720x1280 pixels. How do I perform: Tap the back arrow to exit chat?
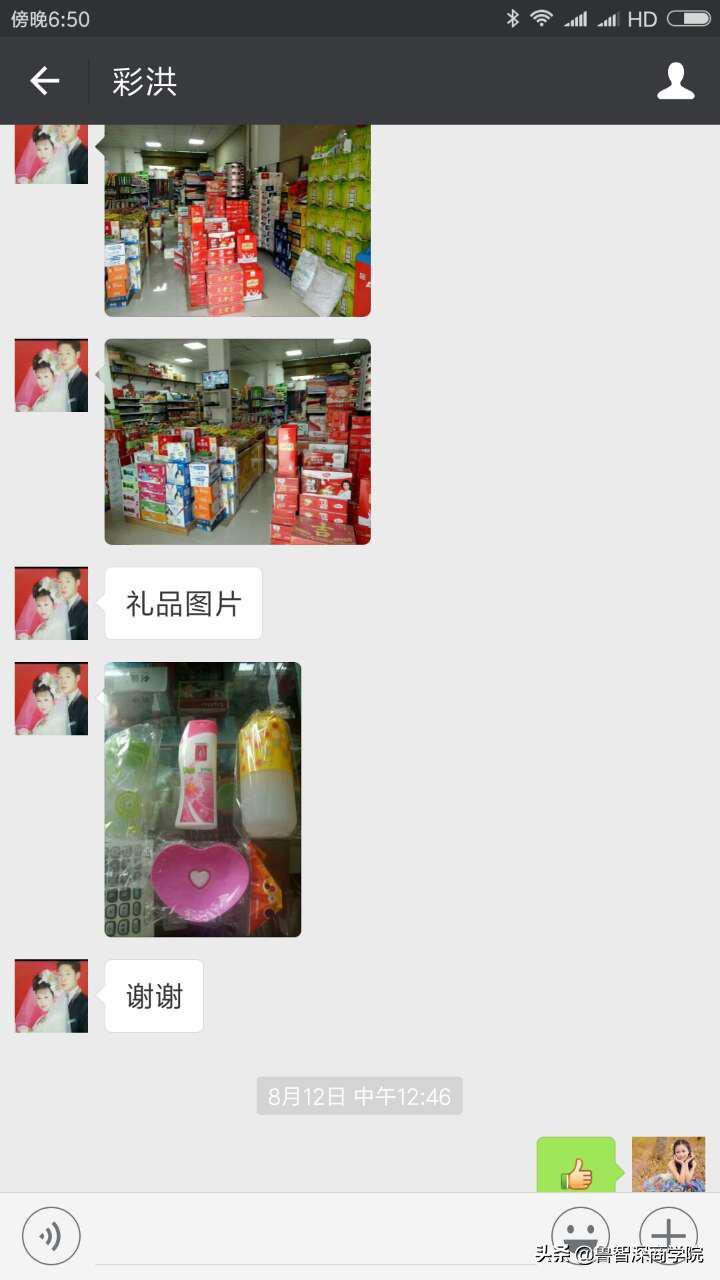[x=44, y=81]
